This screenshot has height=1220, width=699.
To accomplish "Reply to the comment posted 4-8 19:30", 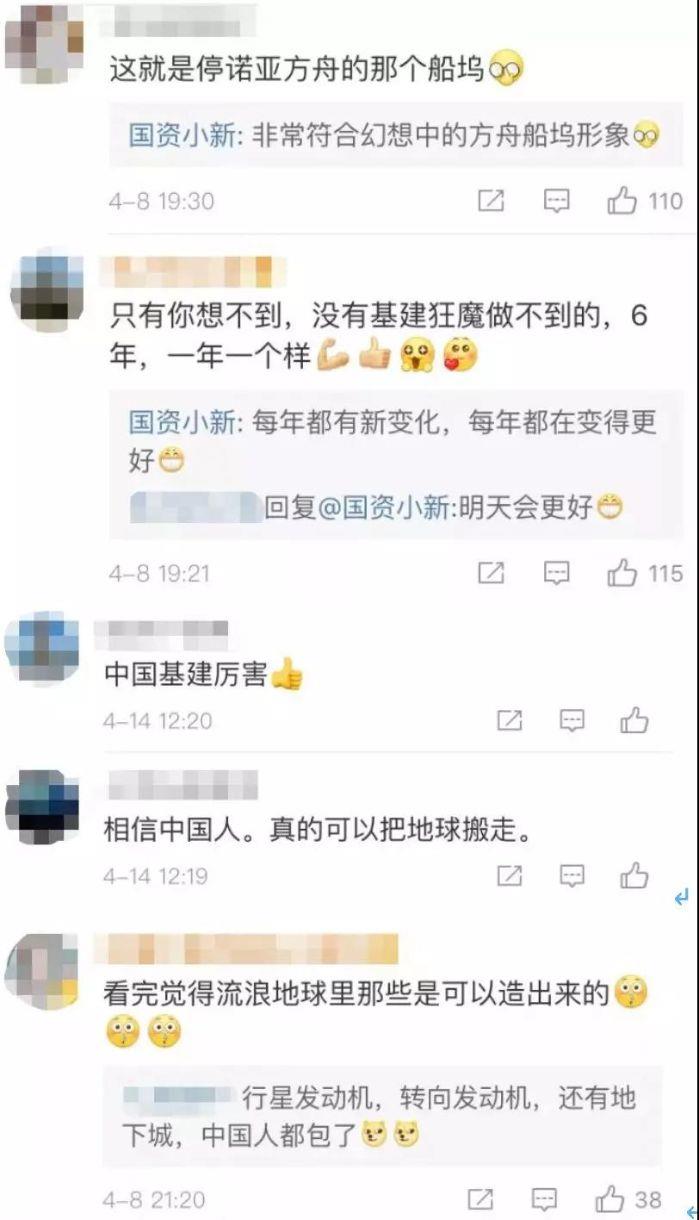I will click(556, 201).
